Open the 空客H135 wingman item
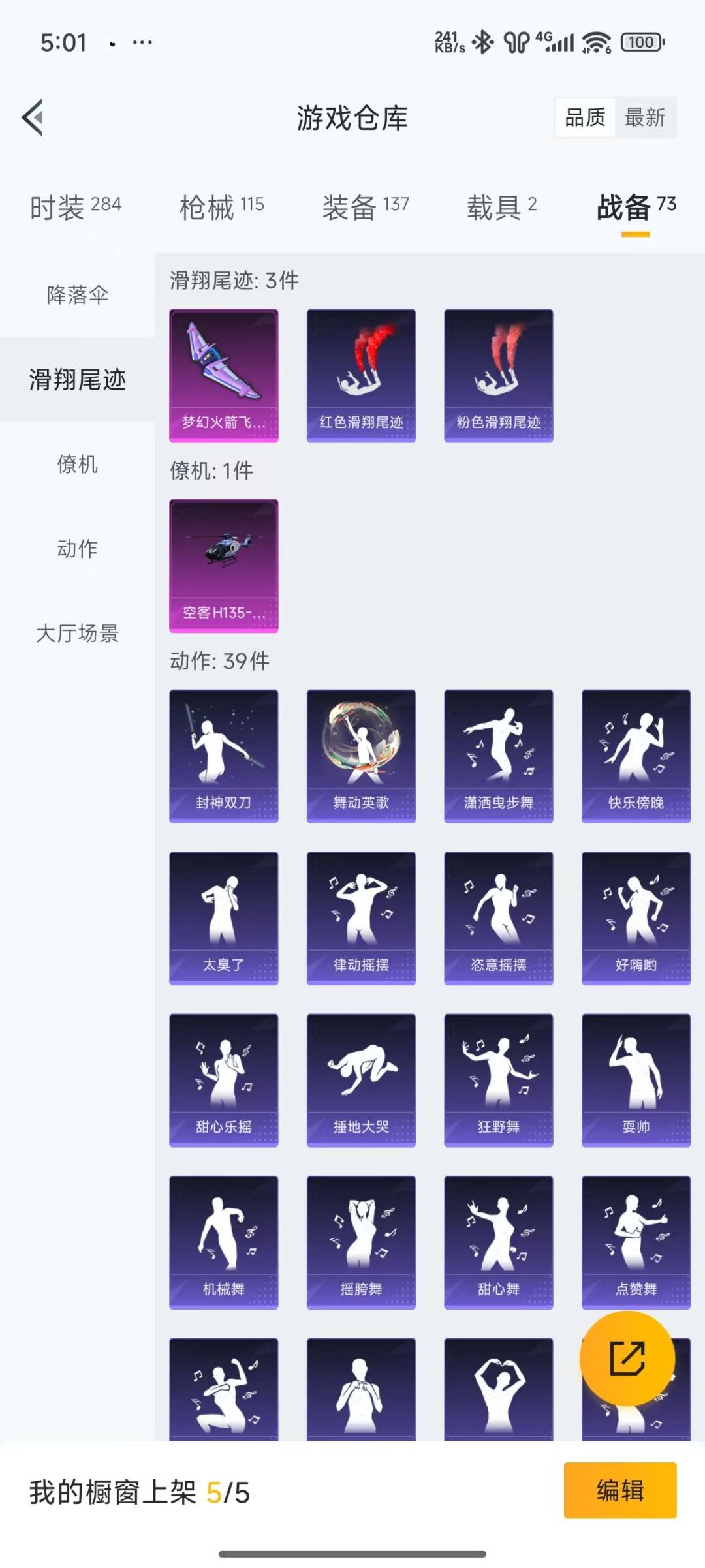This screenshot has height=1568, width=705. (x=224, y=566)
